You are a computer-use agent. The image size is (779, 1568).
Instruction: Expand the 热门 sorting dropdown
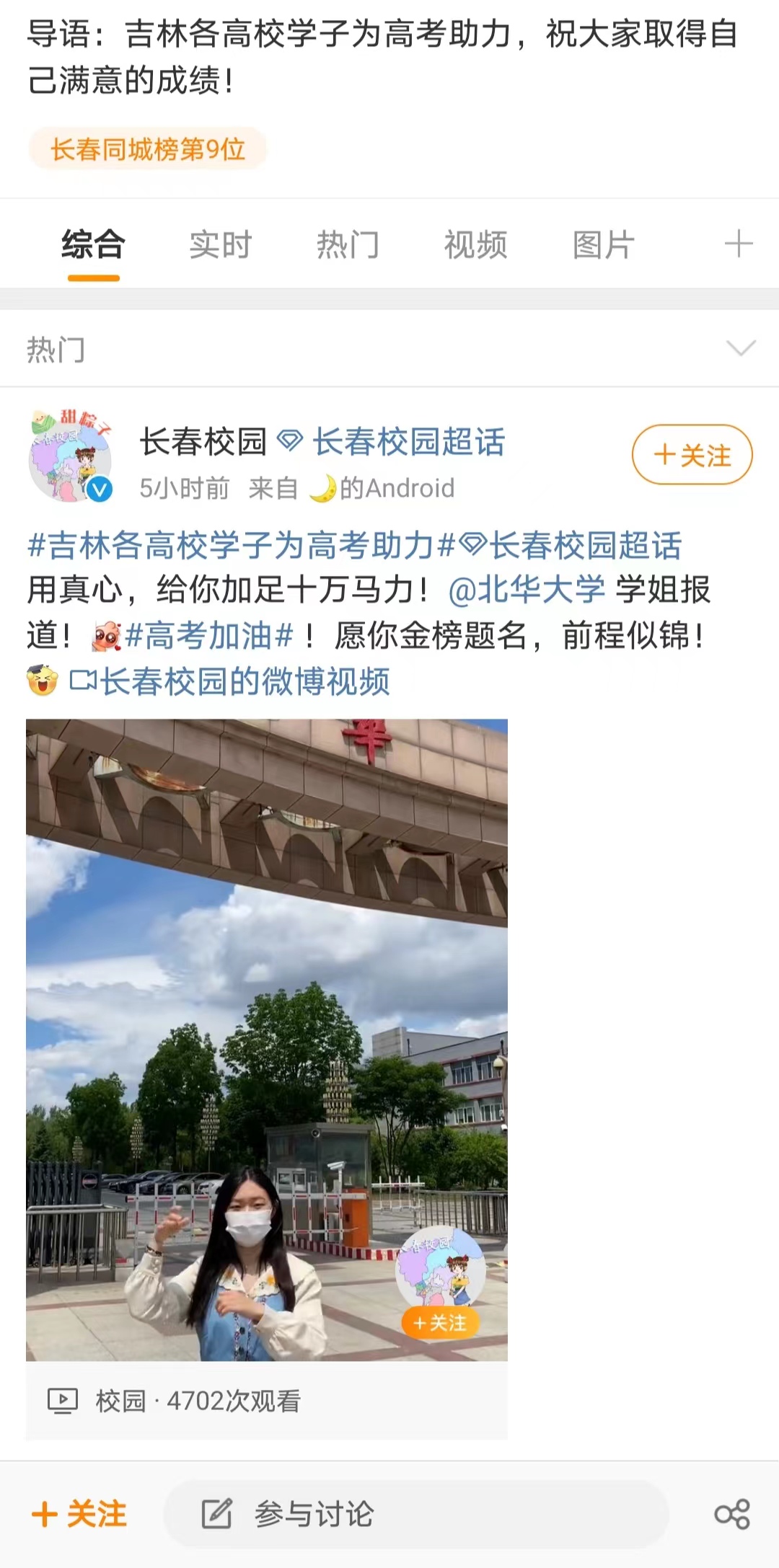(x=740, y=349)
